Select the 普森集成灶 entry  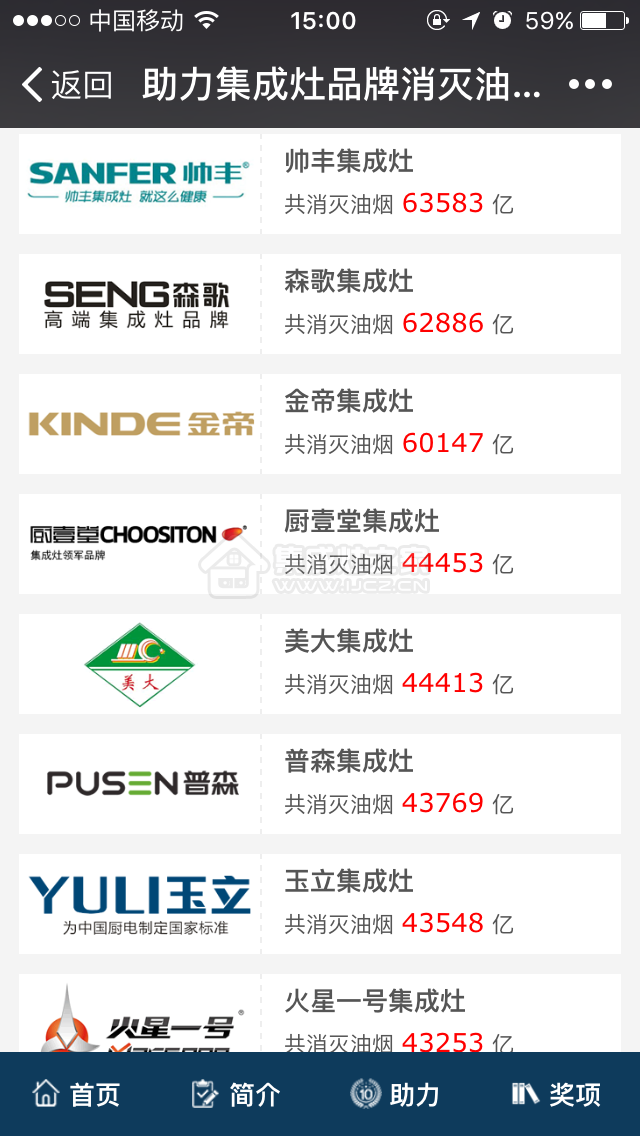tap(320, 784)
